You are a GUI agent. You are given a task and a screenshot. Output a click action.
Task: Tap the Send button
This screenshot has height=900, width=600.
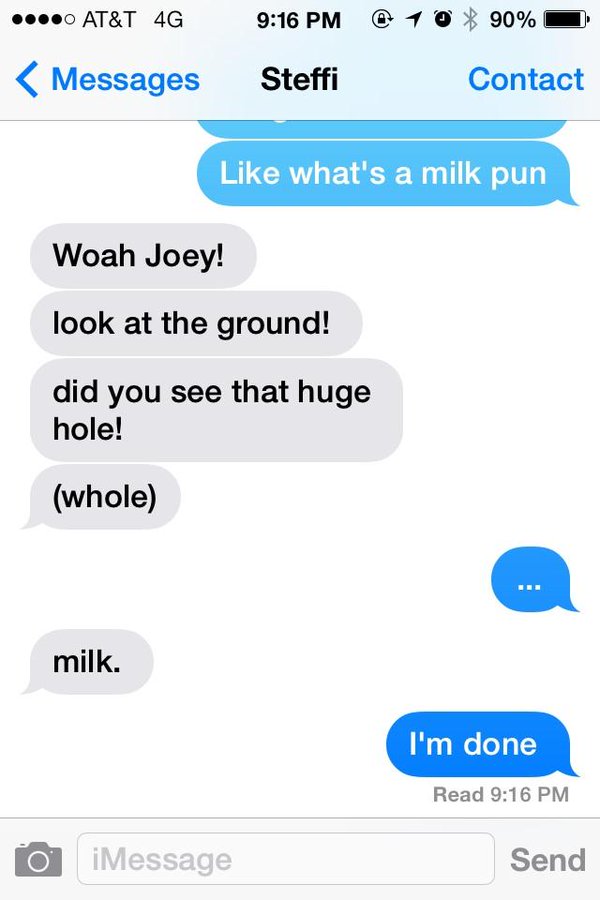547,859
